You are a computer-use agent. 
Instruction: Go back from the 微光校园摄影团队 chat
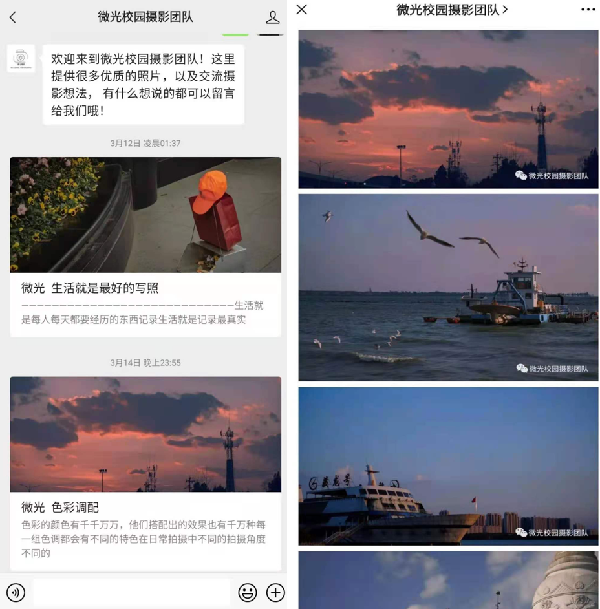(13, 17)
